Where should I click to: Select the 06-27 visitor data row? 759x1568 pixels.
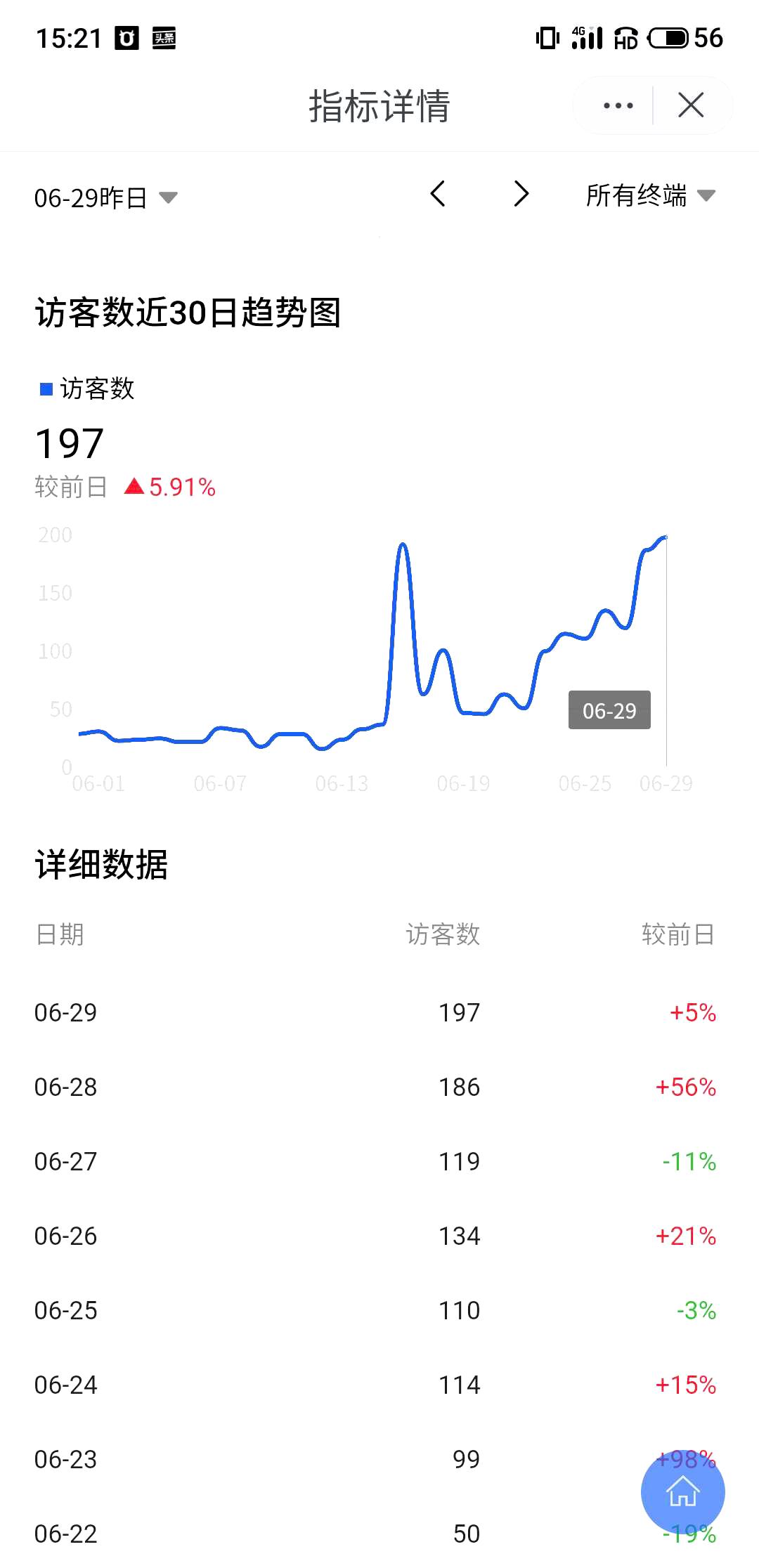379,1161
